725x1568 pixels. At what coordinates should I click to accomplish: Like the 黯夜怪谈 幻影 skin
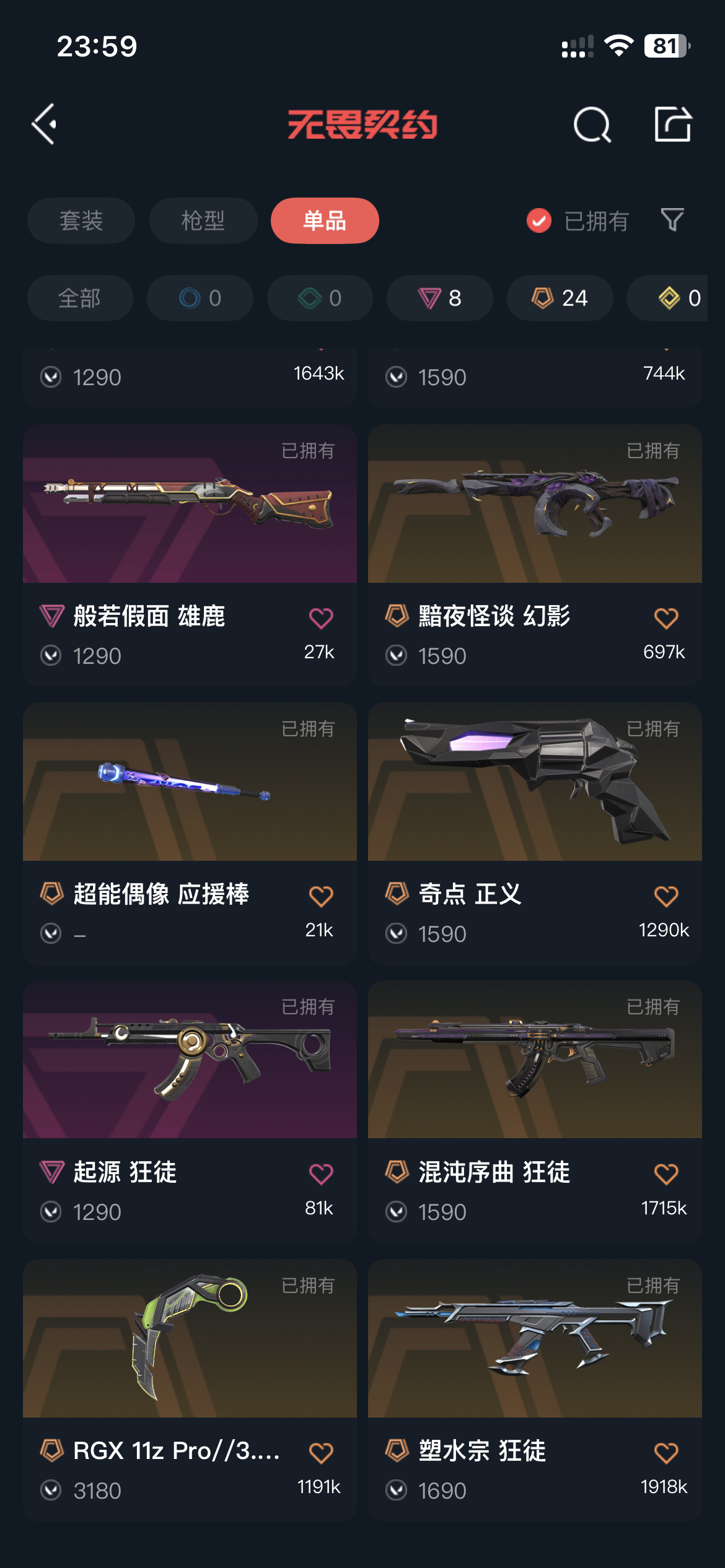pos(666,617)
